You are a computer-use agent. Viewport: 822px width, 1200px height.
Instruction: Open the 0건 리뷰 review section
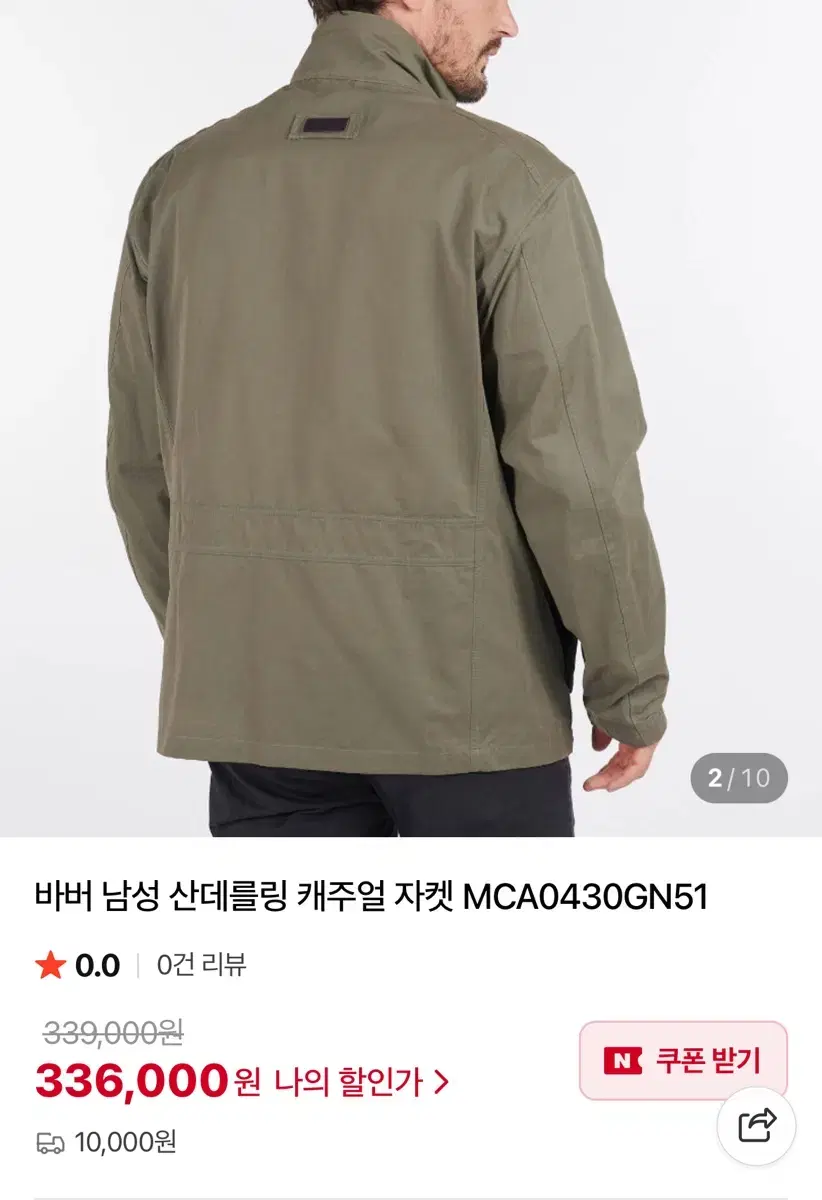201,962
